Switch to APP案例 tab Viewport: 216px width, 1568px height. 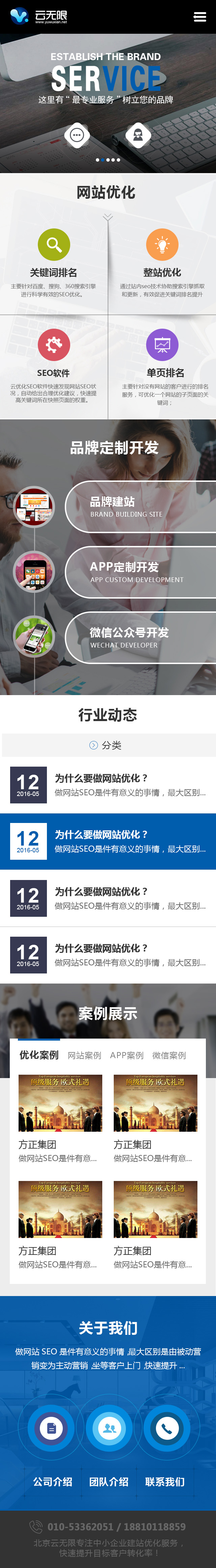(127, 1055)
